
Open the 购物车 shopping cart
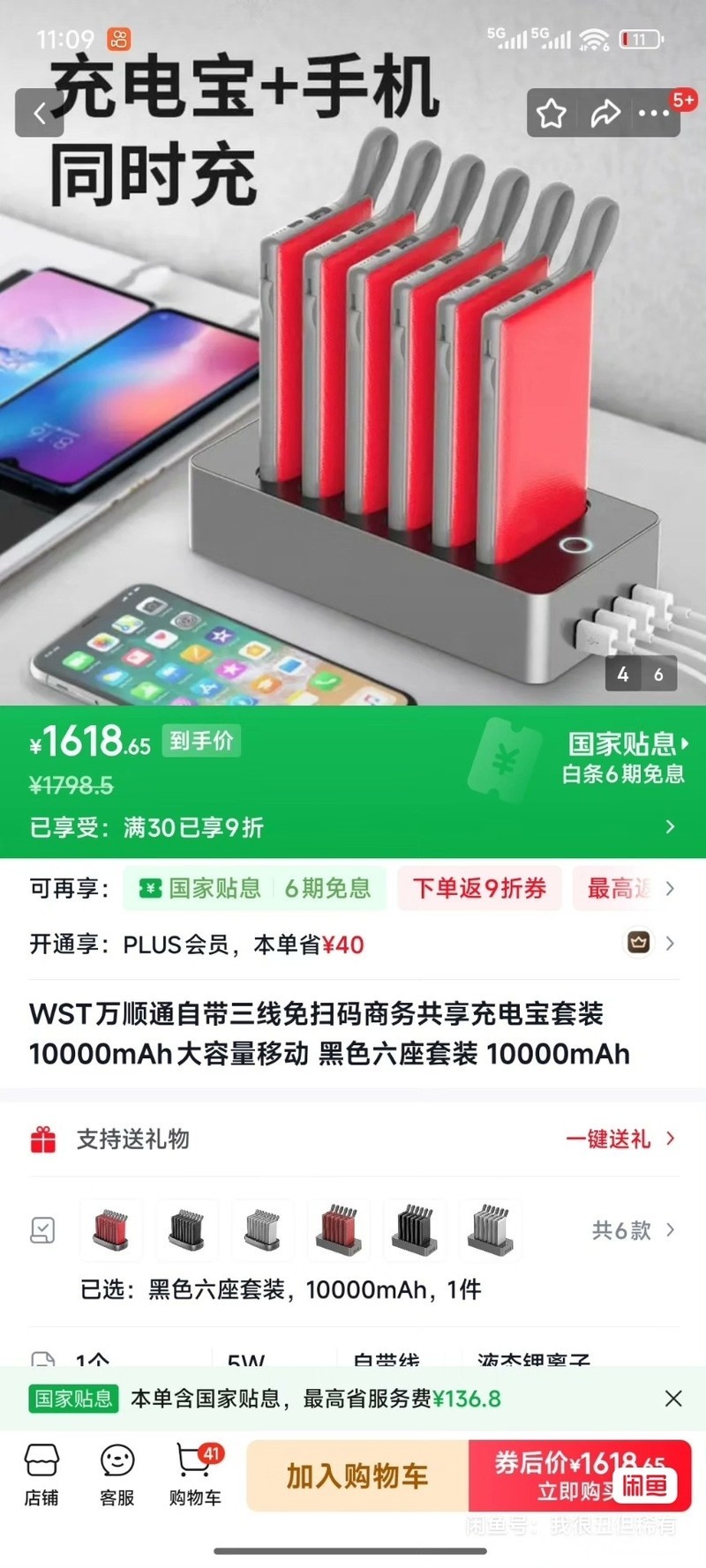[x=195, y=1475]
